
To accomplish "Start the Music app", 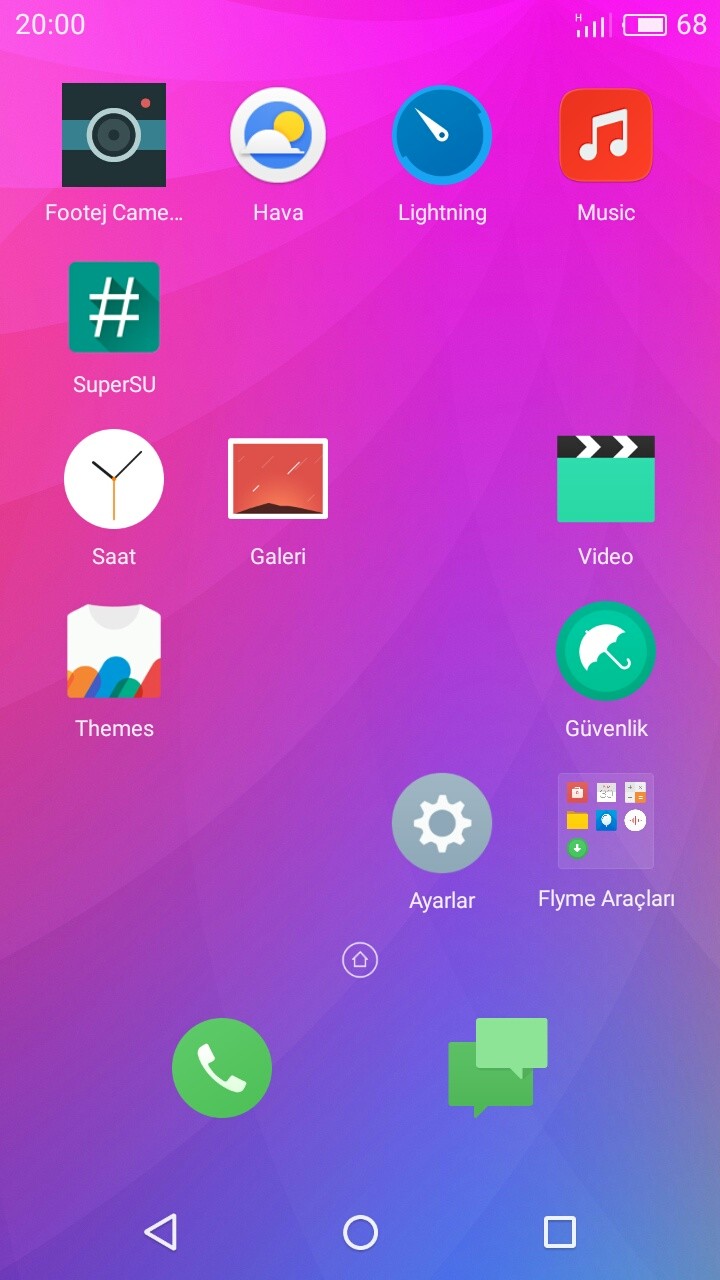I will [606, 136].
